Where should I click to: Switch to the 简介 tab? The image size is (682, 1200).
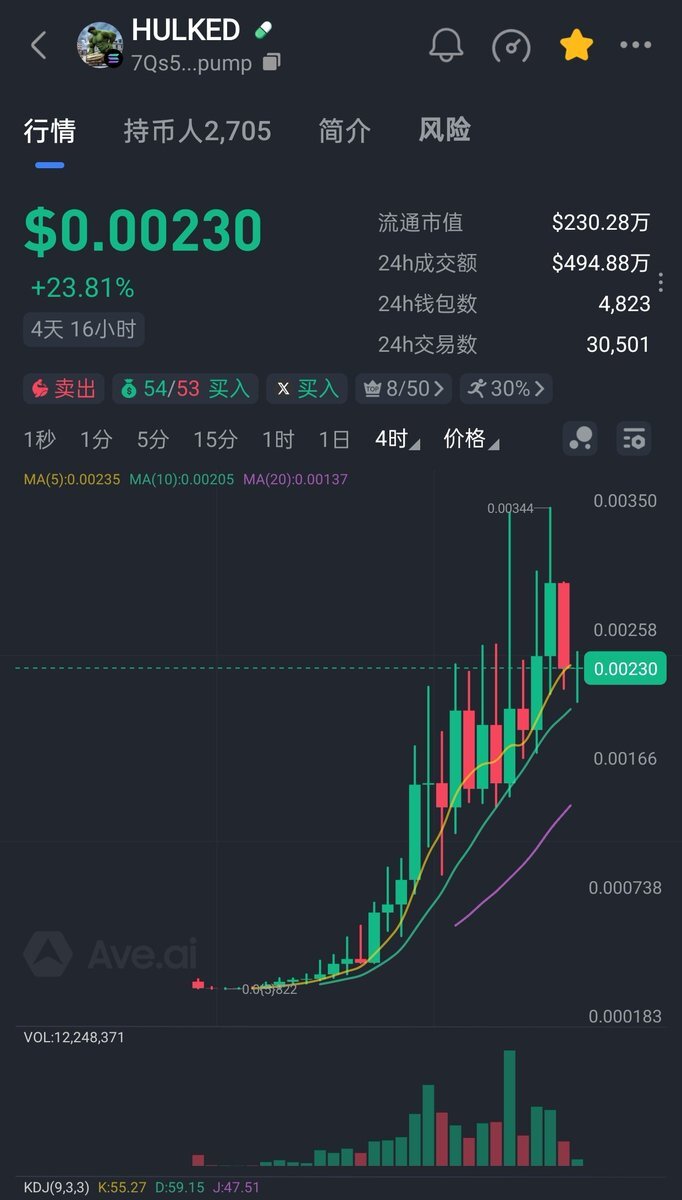tap(344, 131)
